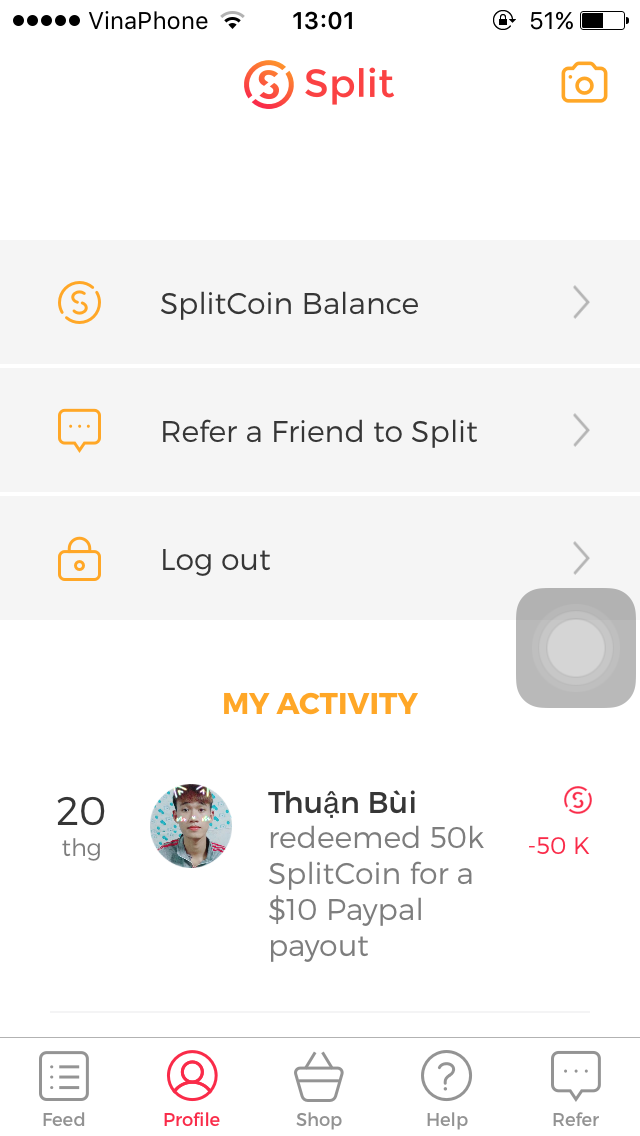Go to the Shop tab
The width and height of the screenshot is (640, 1136).
click(x=319, y=1088)
